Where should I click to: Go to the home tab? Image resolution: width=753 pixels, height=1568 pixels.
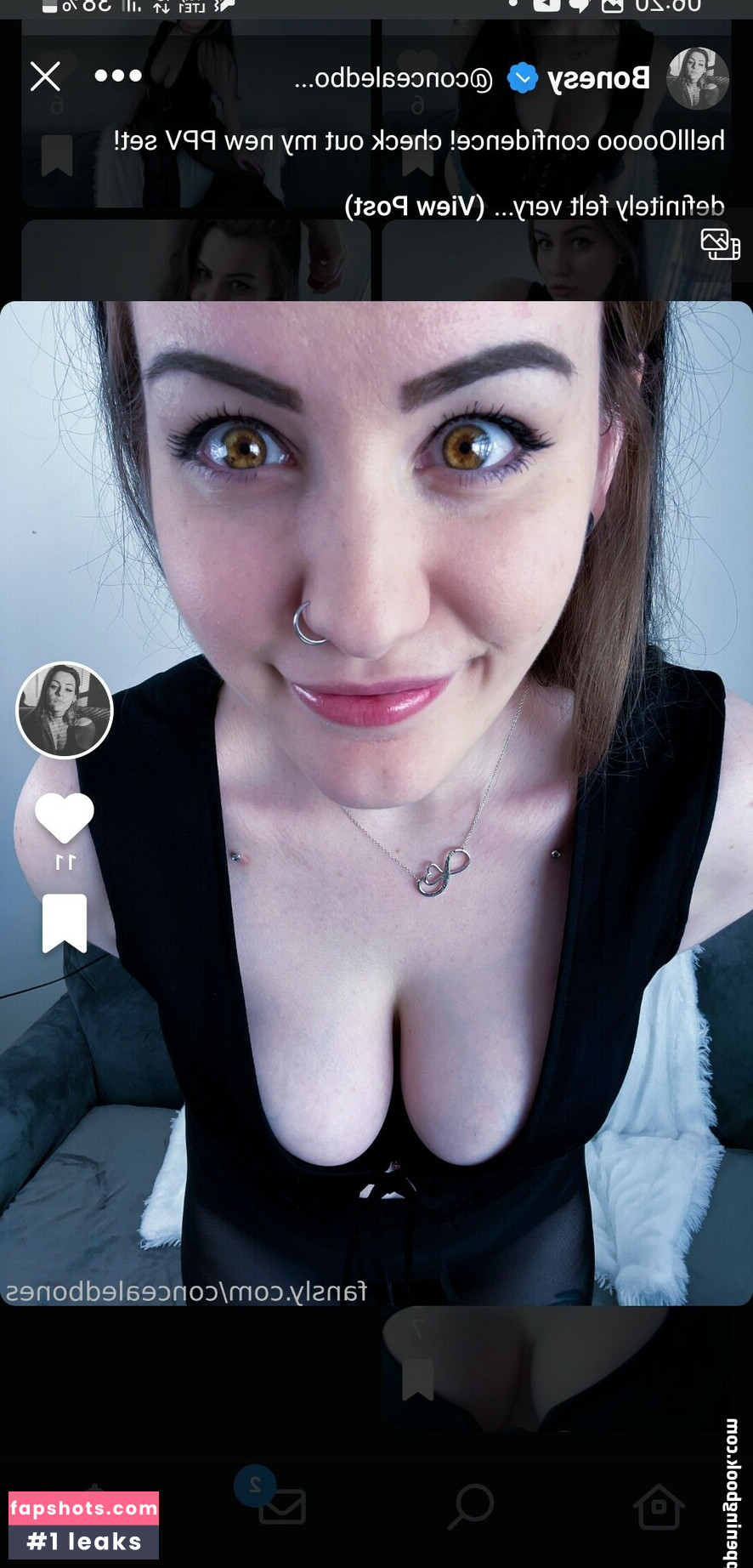coord(658,1506)
